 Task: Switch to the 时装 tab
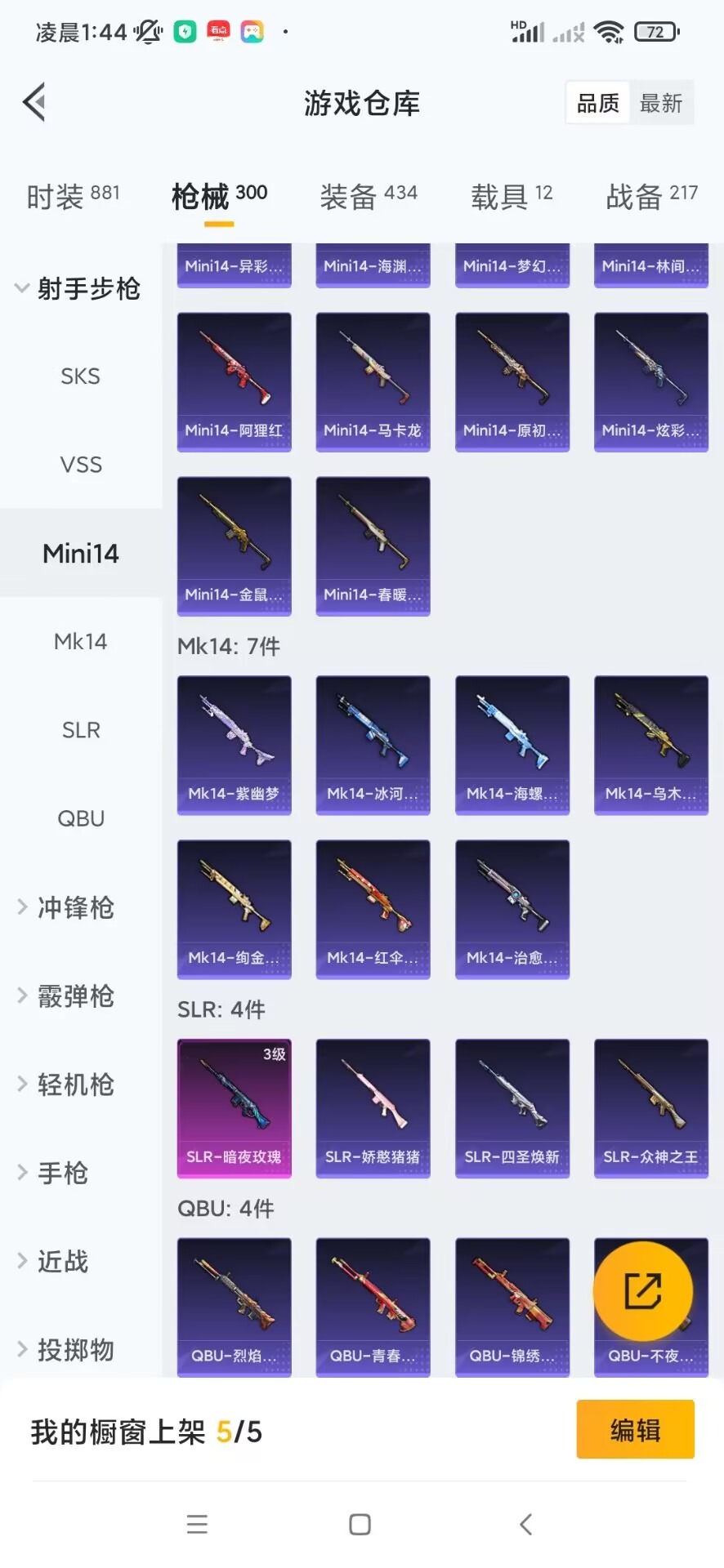[74, 196]
